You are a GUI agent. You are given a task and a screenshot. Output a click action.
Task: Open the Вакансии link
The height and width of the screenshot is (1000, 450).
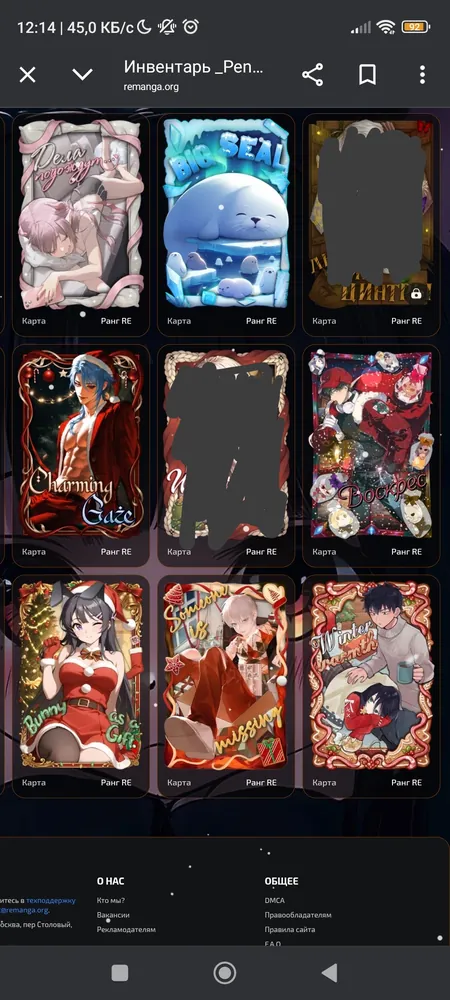pyautogui.click(x=113, y=915)
